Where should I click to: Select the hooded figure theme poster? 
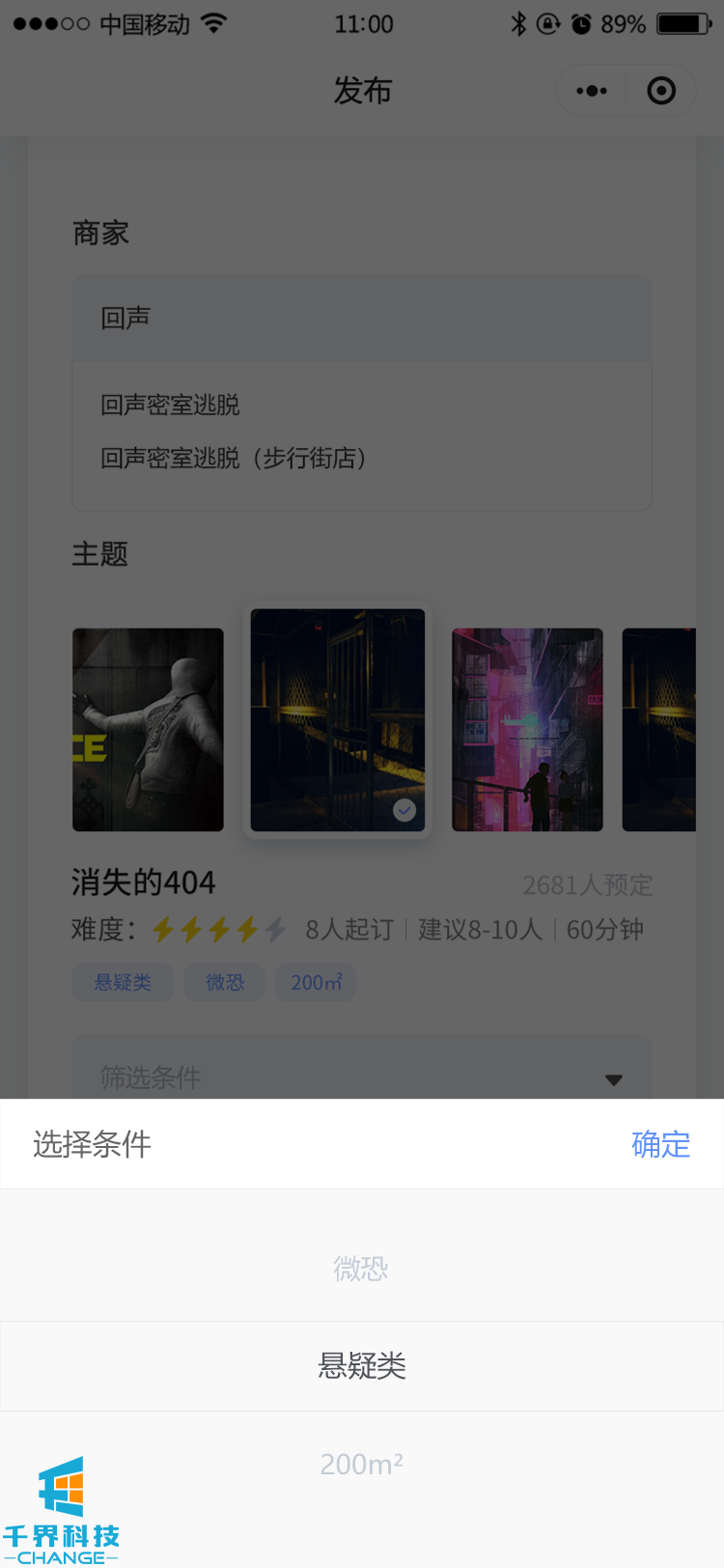pyautogui.click(x=148, y=729)
